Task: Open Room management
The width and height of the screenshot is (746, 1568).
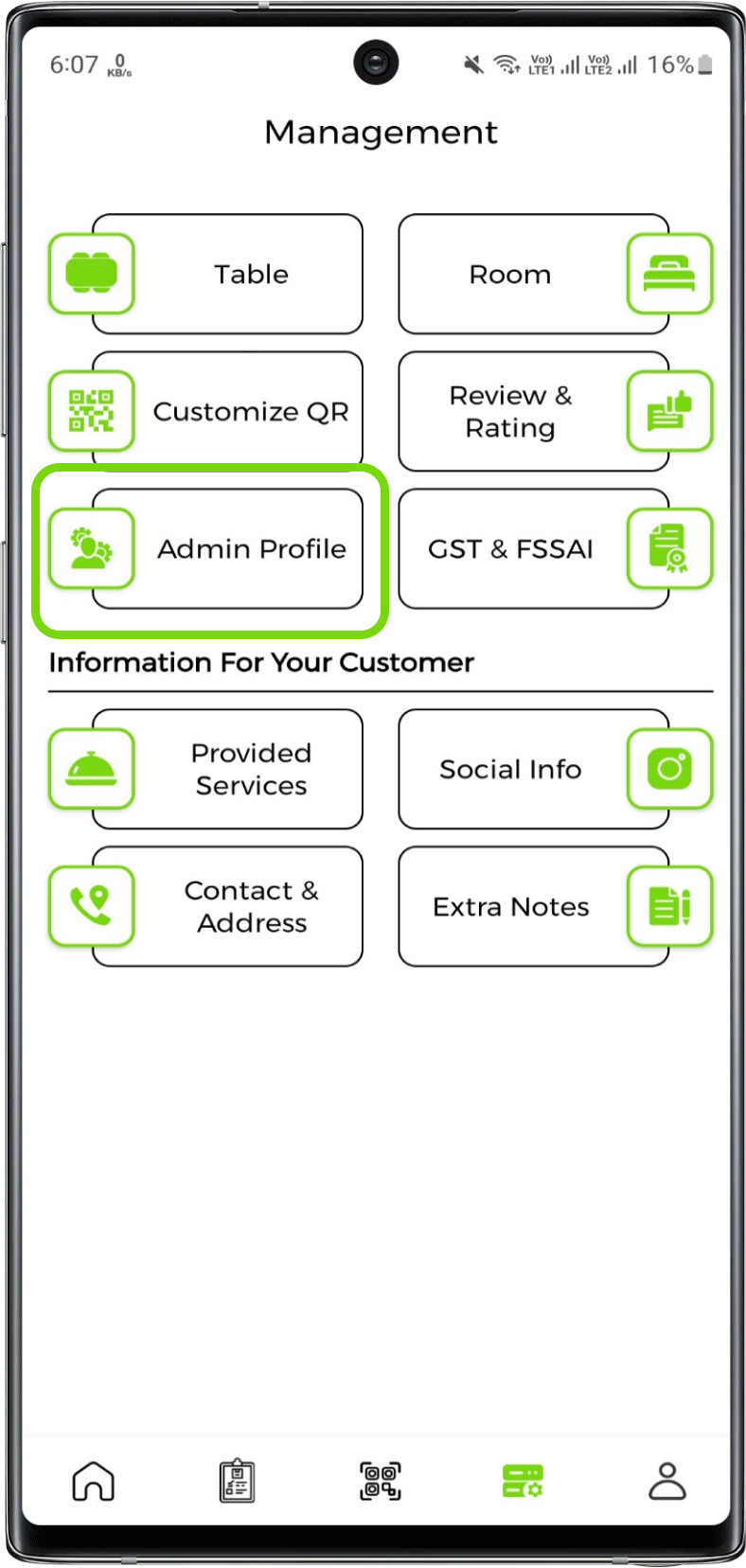Action: [x=533, y=274]
